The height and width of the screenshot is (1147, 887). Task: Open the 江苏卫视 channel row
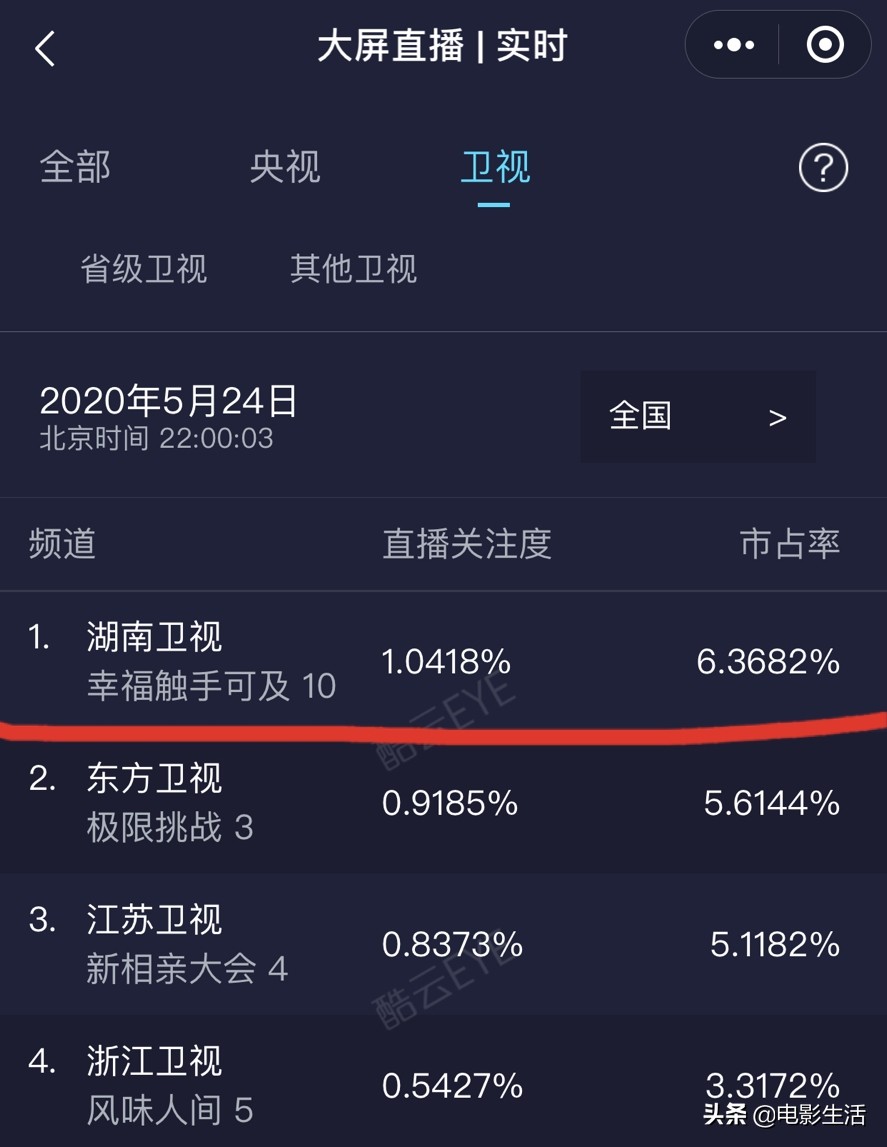point(443,944)
